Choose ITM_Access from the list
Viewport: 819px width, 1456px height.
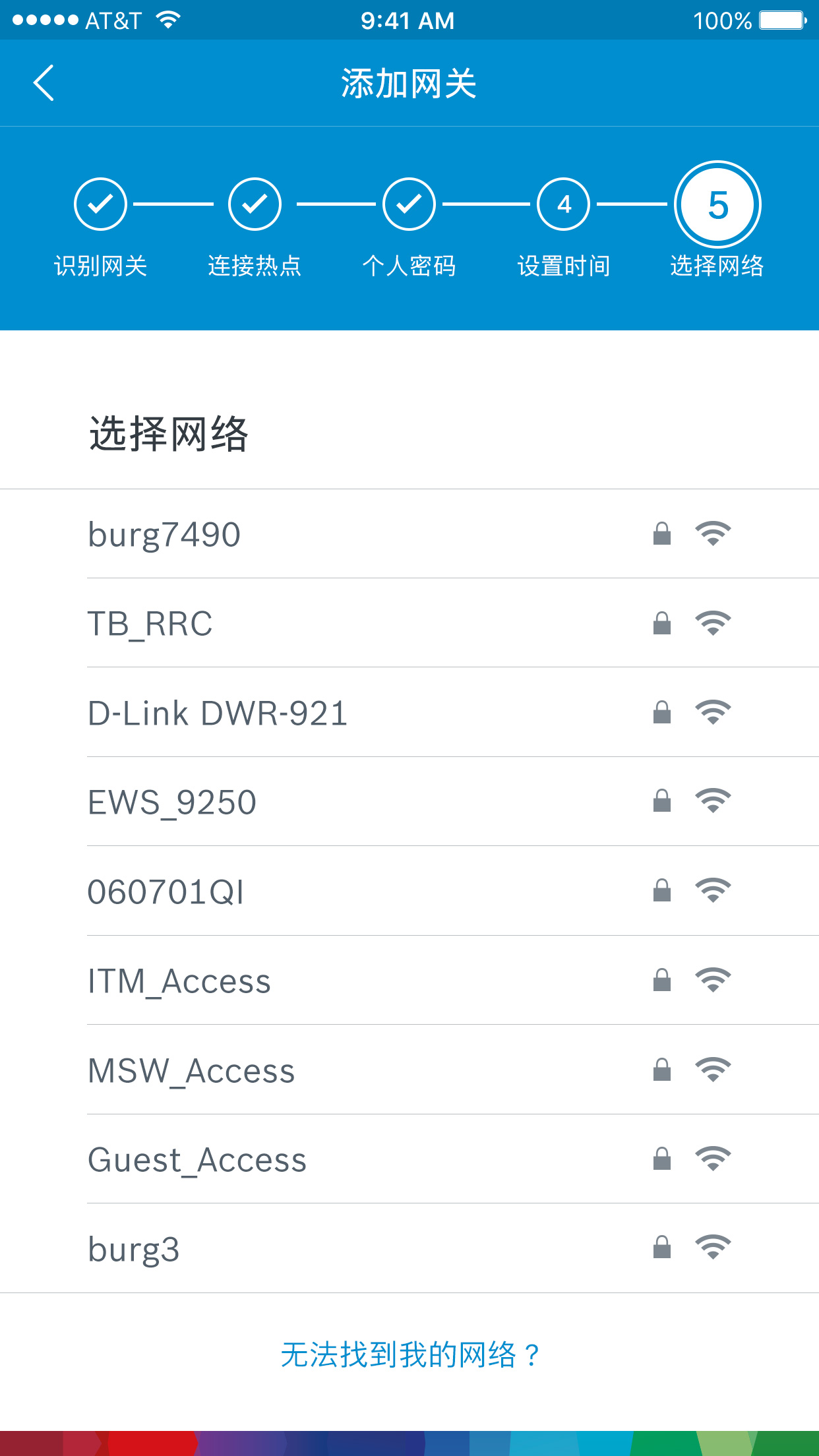point(409,981)
